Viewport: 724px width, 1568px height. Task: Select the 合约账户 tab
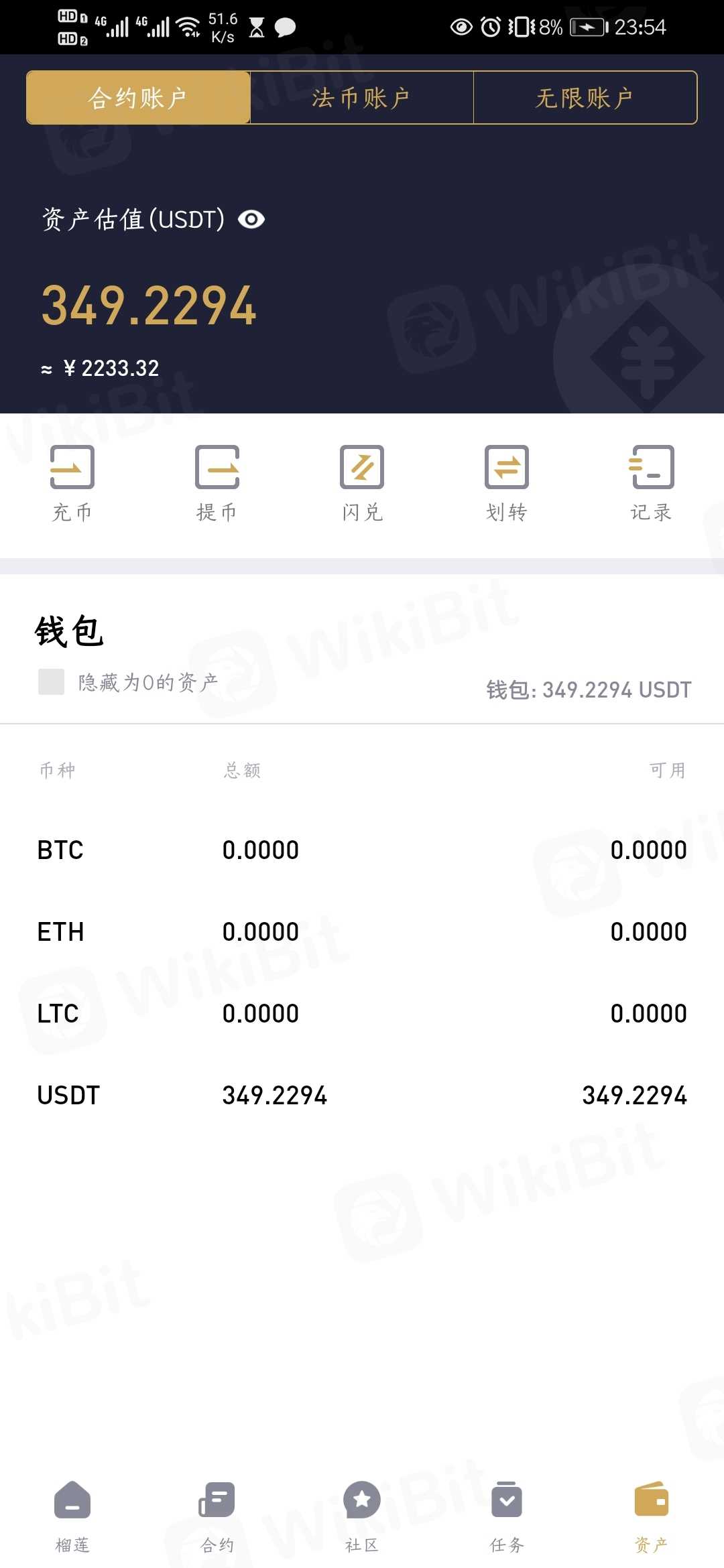pyautogui.click(x=138, y=98)
